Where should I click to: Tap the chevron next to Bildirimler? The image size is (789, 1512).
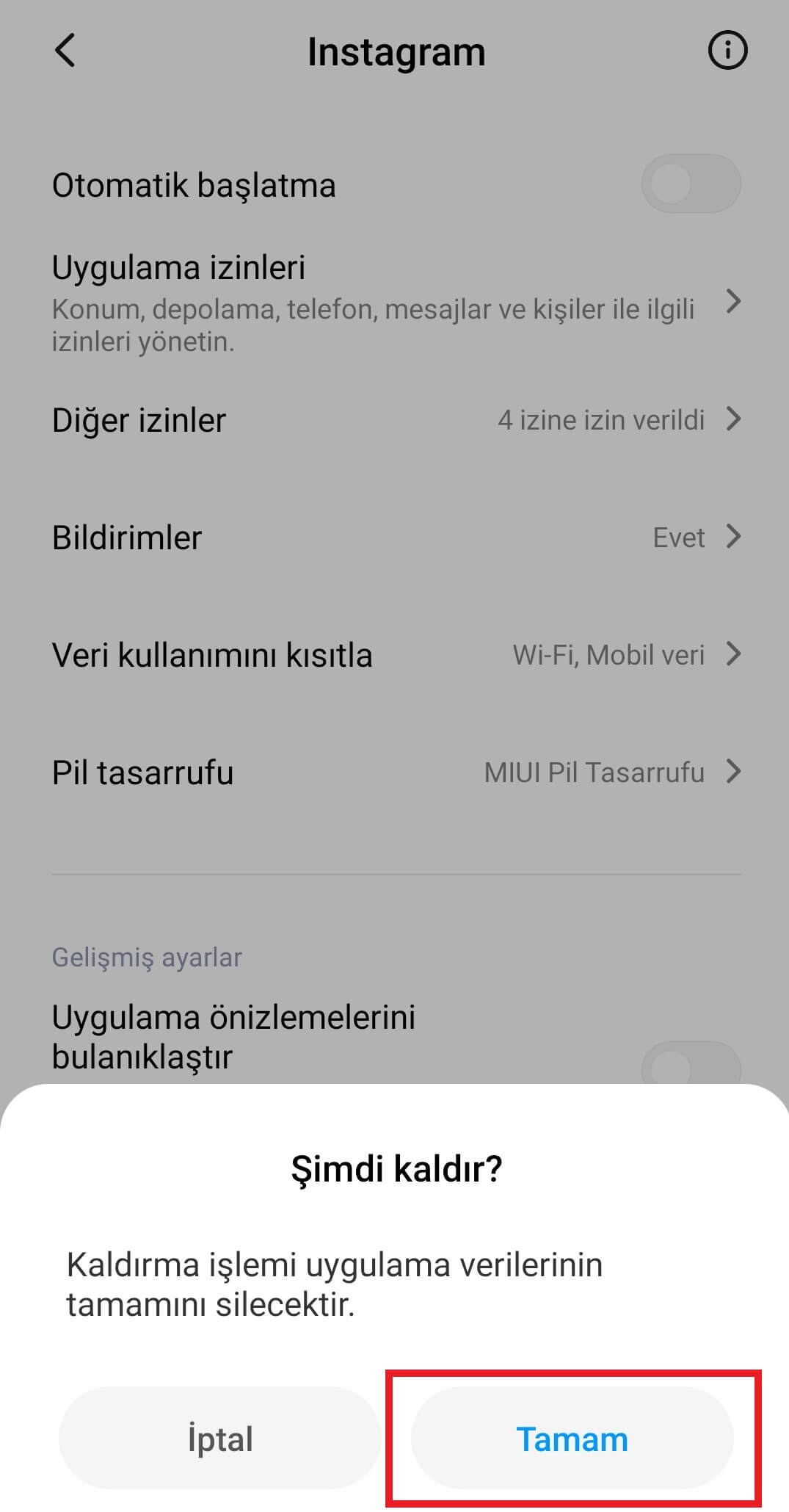pos(734,538)
